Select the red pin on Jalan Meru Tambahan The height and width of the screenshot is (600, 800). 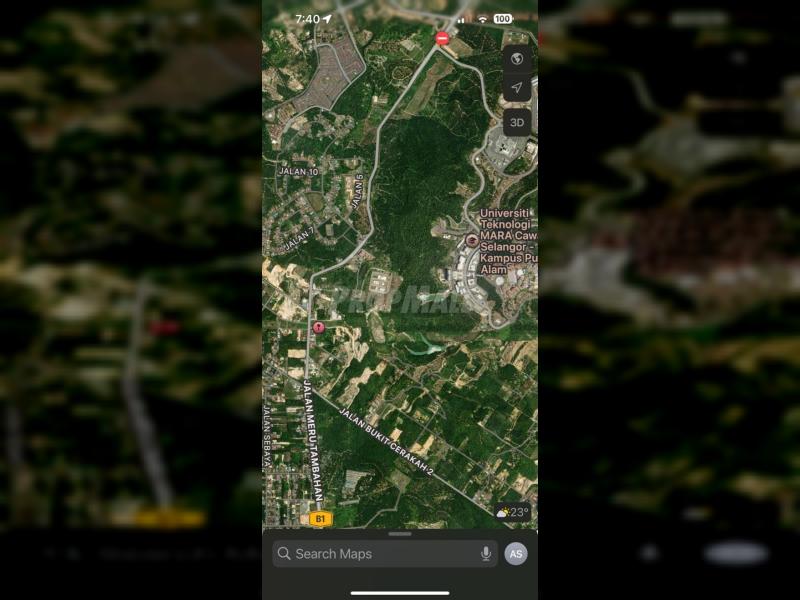click(318, 327)
